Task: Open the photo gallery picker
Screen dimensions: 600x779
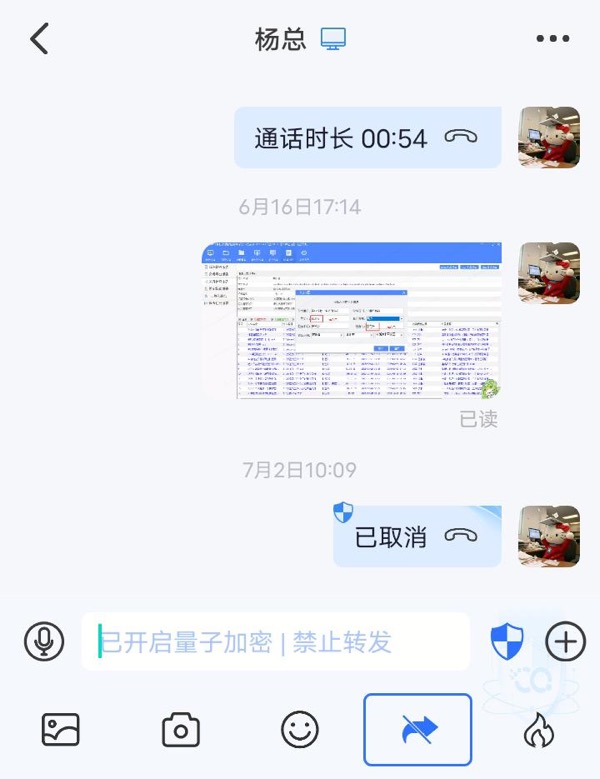Action: [60, 731]
